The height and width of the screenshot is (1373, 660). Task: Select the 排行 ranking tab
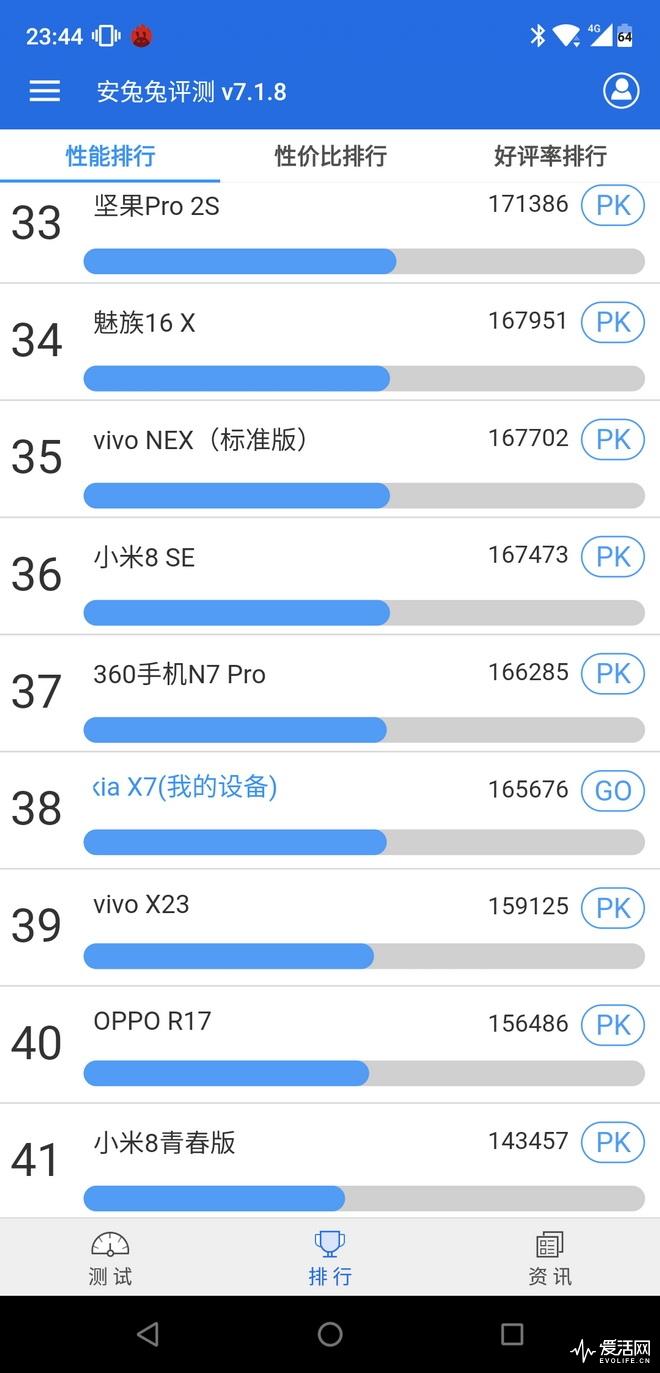click(x=330, y=1258)
